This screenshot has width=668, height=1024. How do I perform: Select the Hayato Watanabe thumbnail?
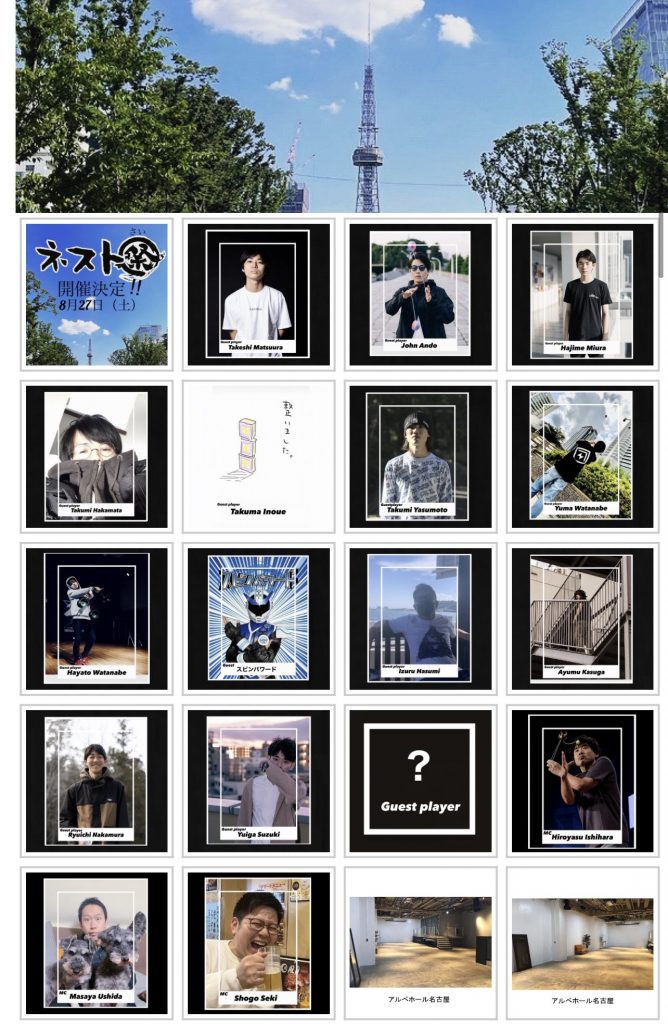point(96,618)
